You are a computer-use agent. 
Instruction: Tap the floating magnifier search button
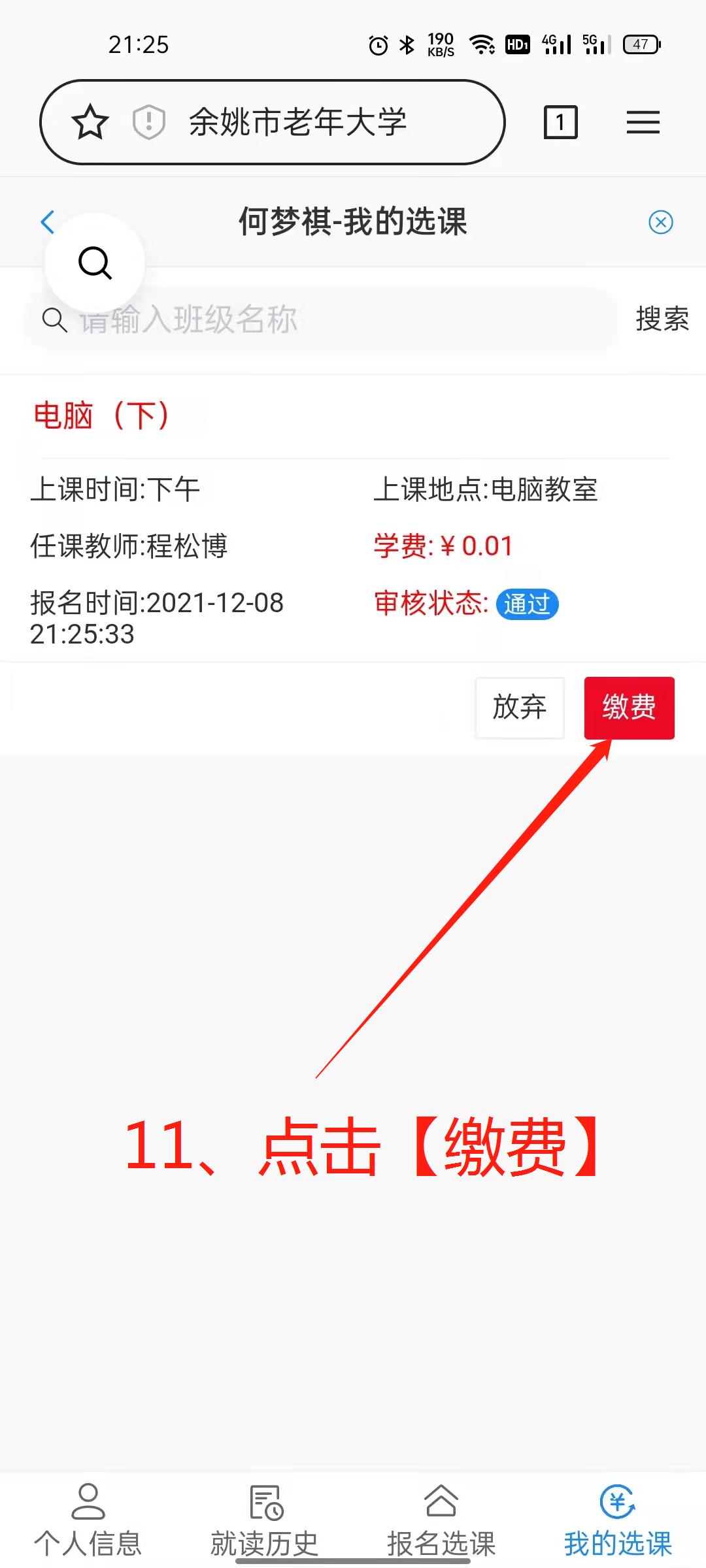click(95, 263)
